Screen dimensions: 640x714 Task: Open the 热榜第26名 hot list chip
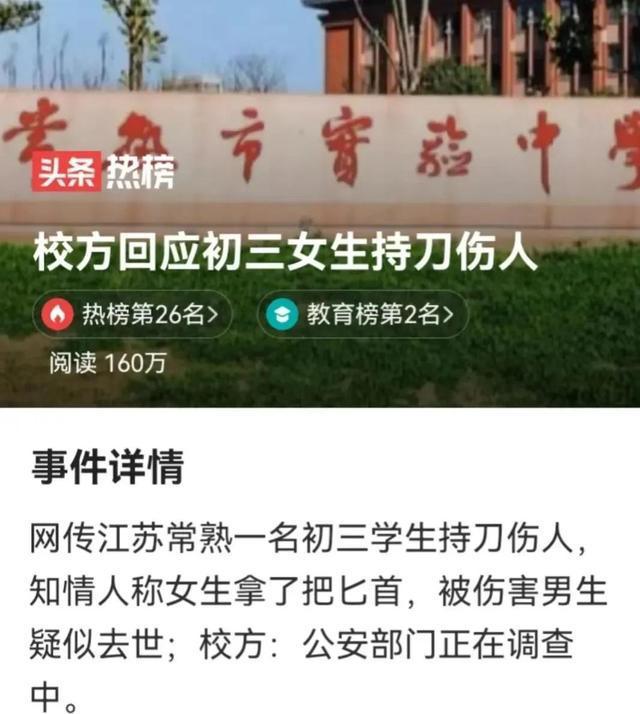pyautogui.click(x=133, y=315)
